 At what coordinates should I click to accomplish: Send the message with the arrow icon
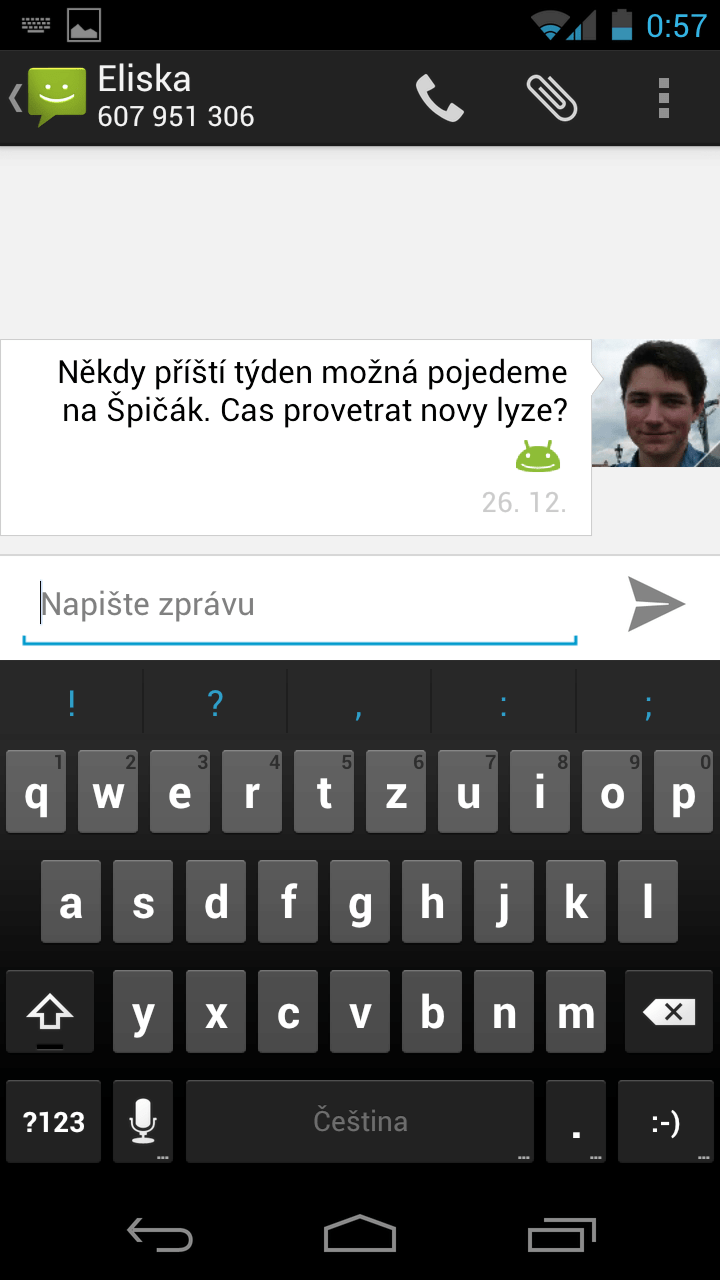[656, 604]
